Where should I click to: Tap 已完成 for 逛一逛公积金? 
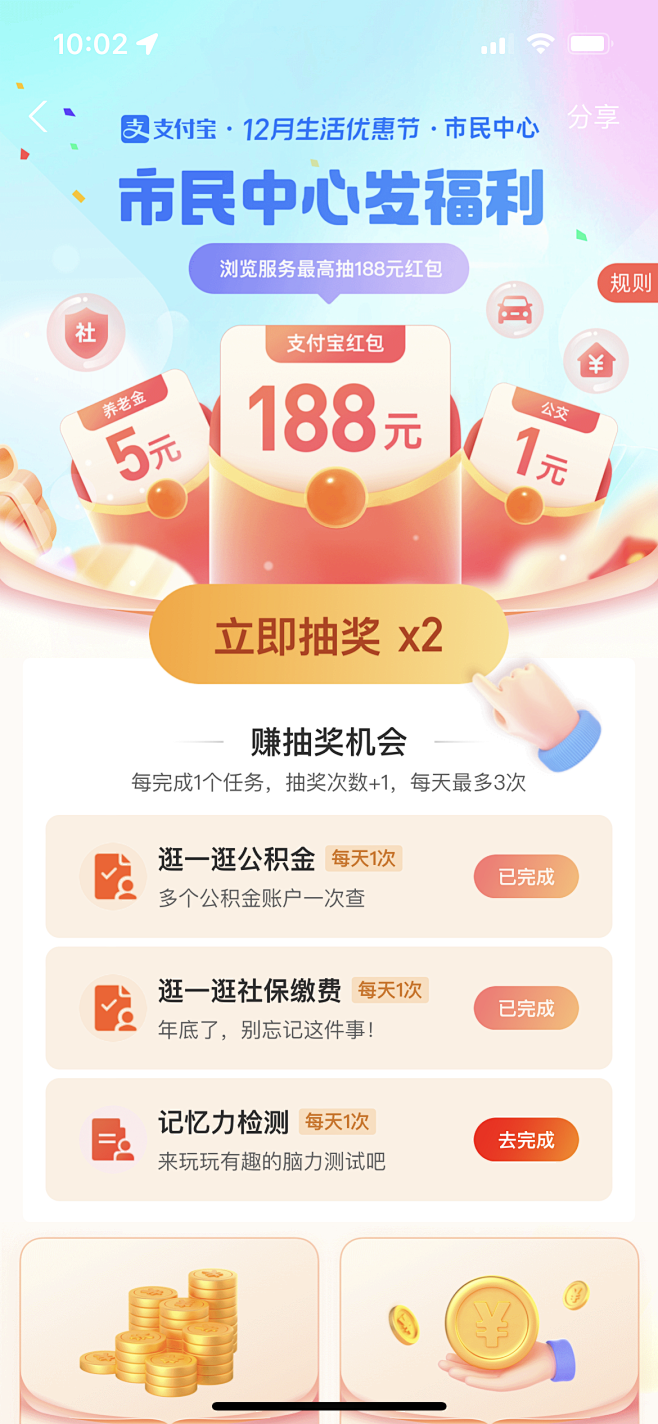(x=526, y=877)
